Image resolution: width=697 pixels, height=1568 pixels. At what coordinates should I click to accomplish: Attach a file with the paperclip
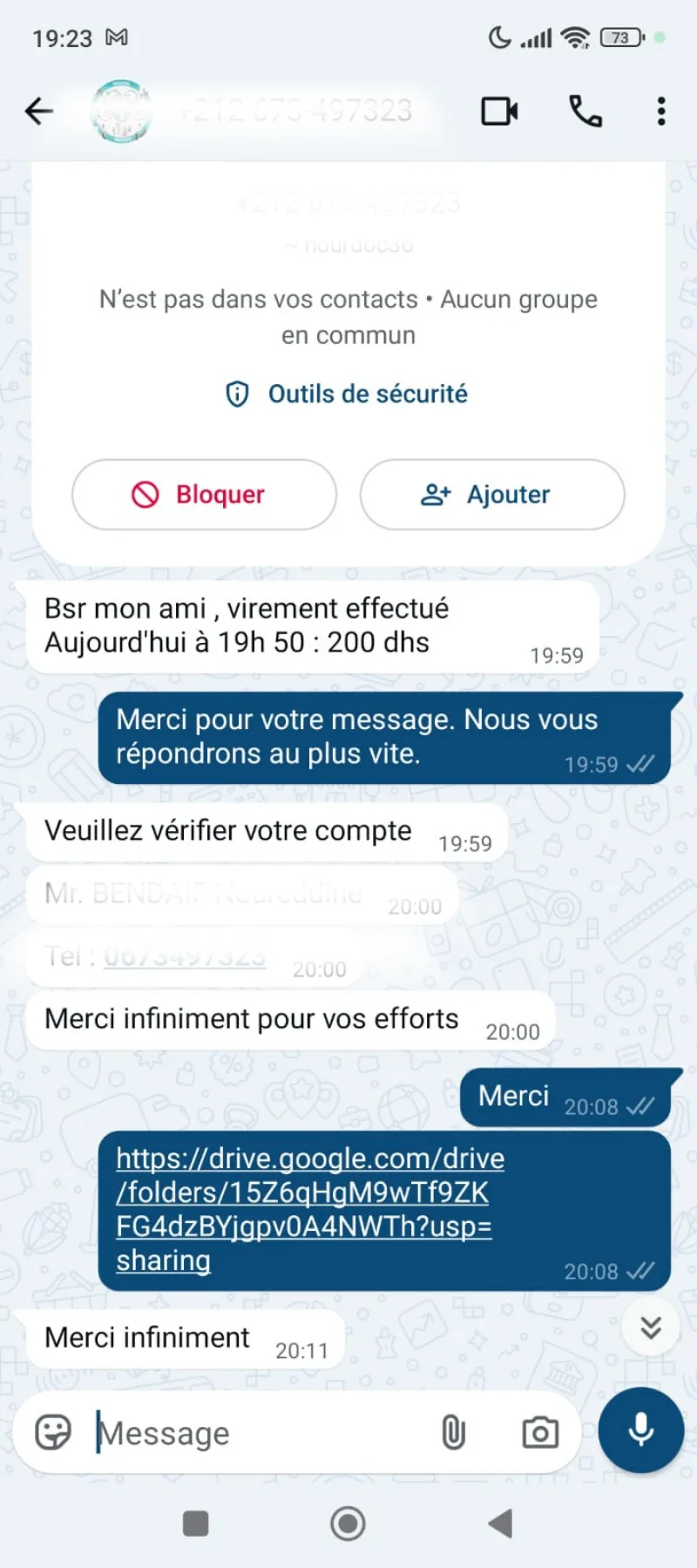point(454,1432)
